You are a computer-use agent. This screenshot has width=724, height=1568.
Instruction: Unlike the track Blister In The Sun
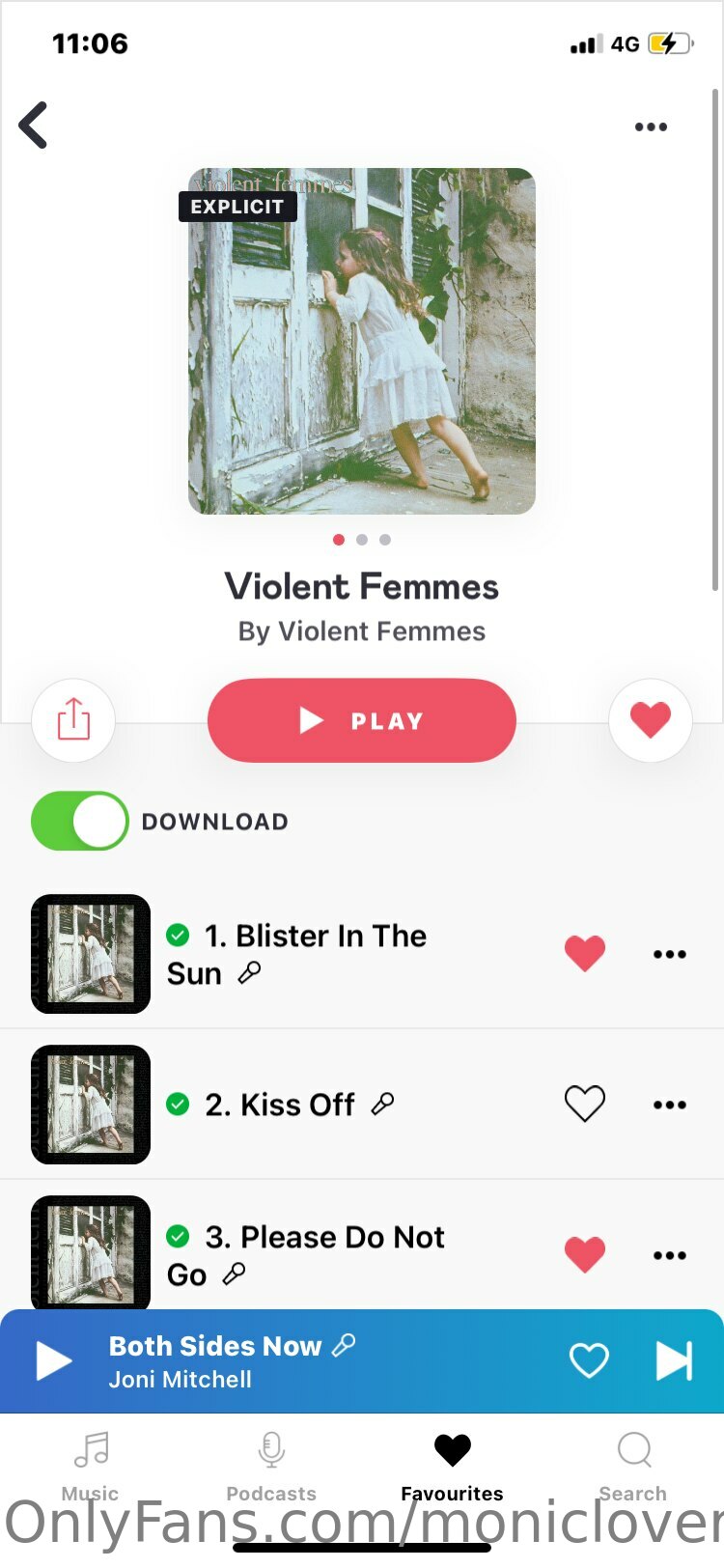tap(584, 954)
